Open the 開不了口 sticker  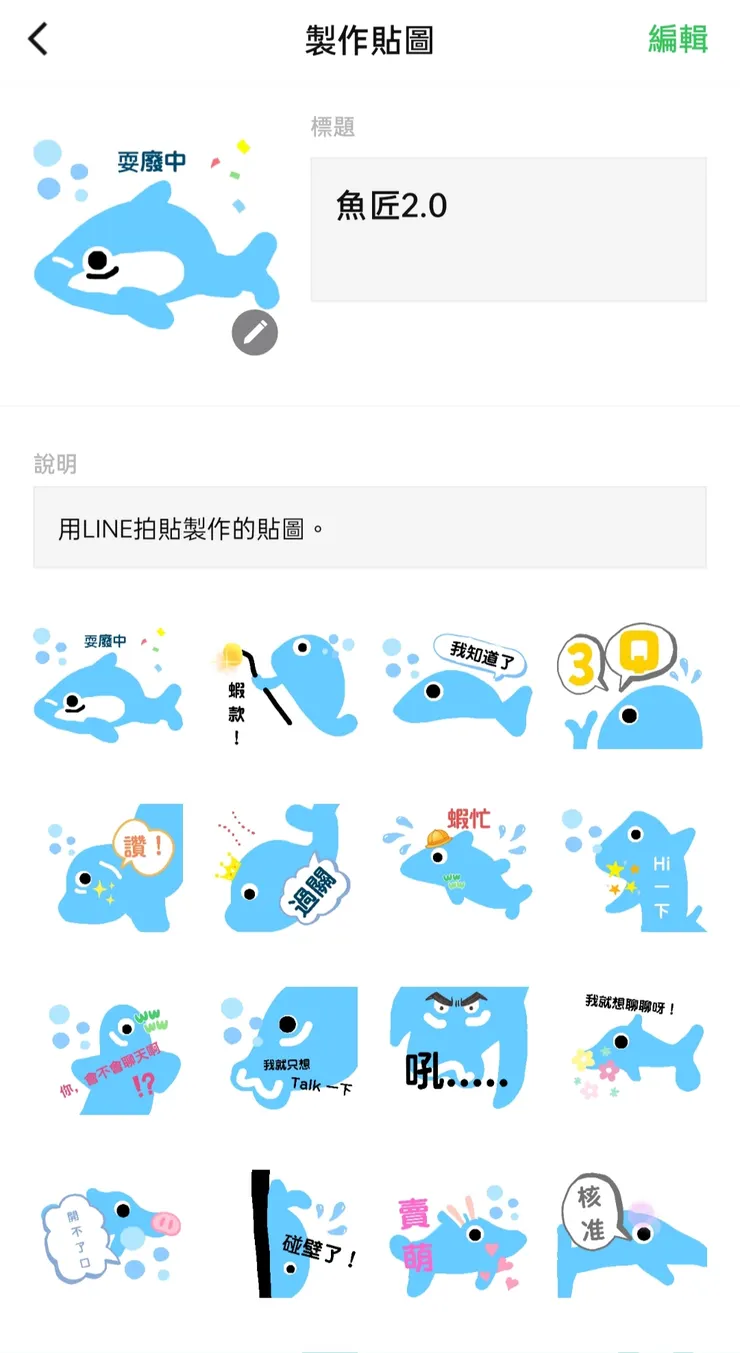click(108, 1235)
